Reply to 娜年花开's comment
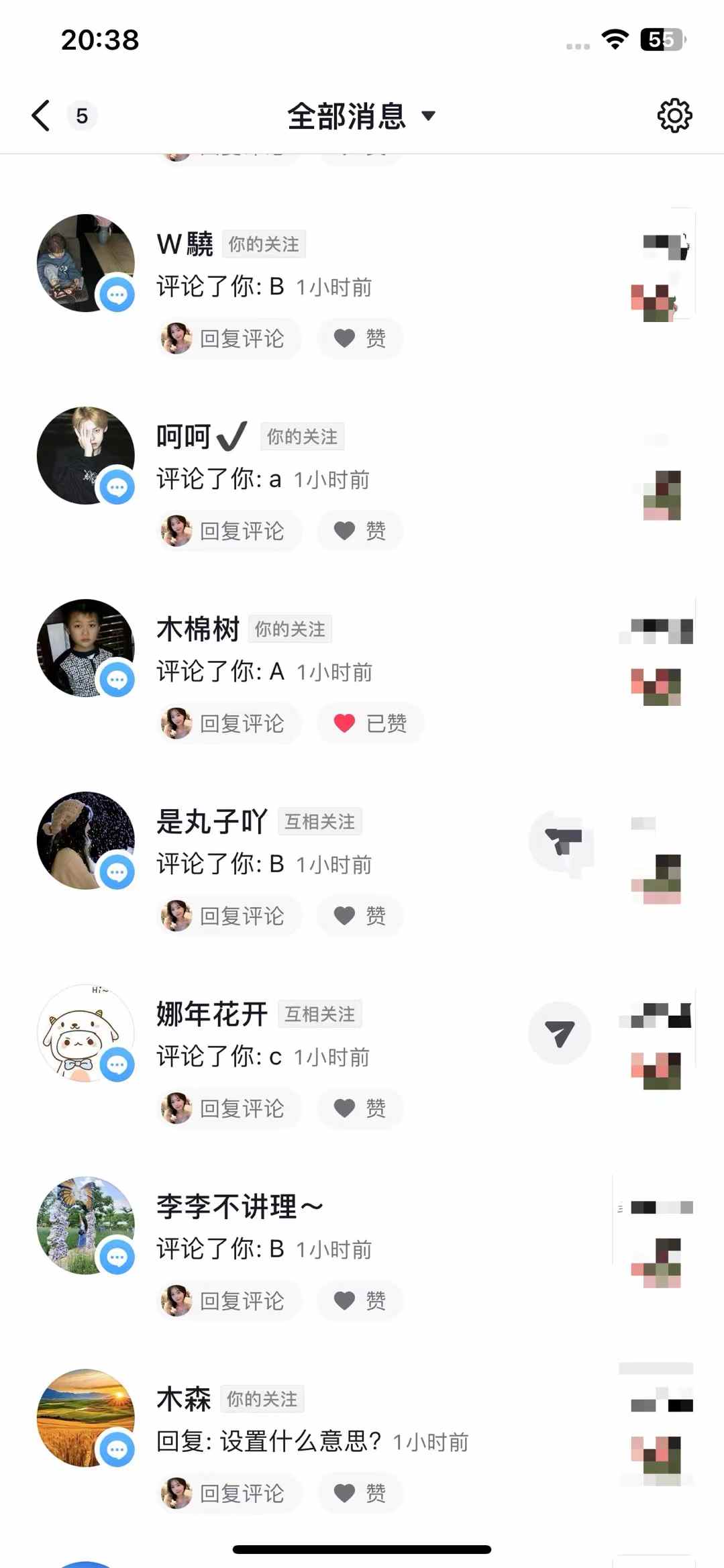 [x=229, y=1108]
